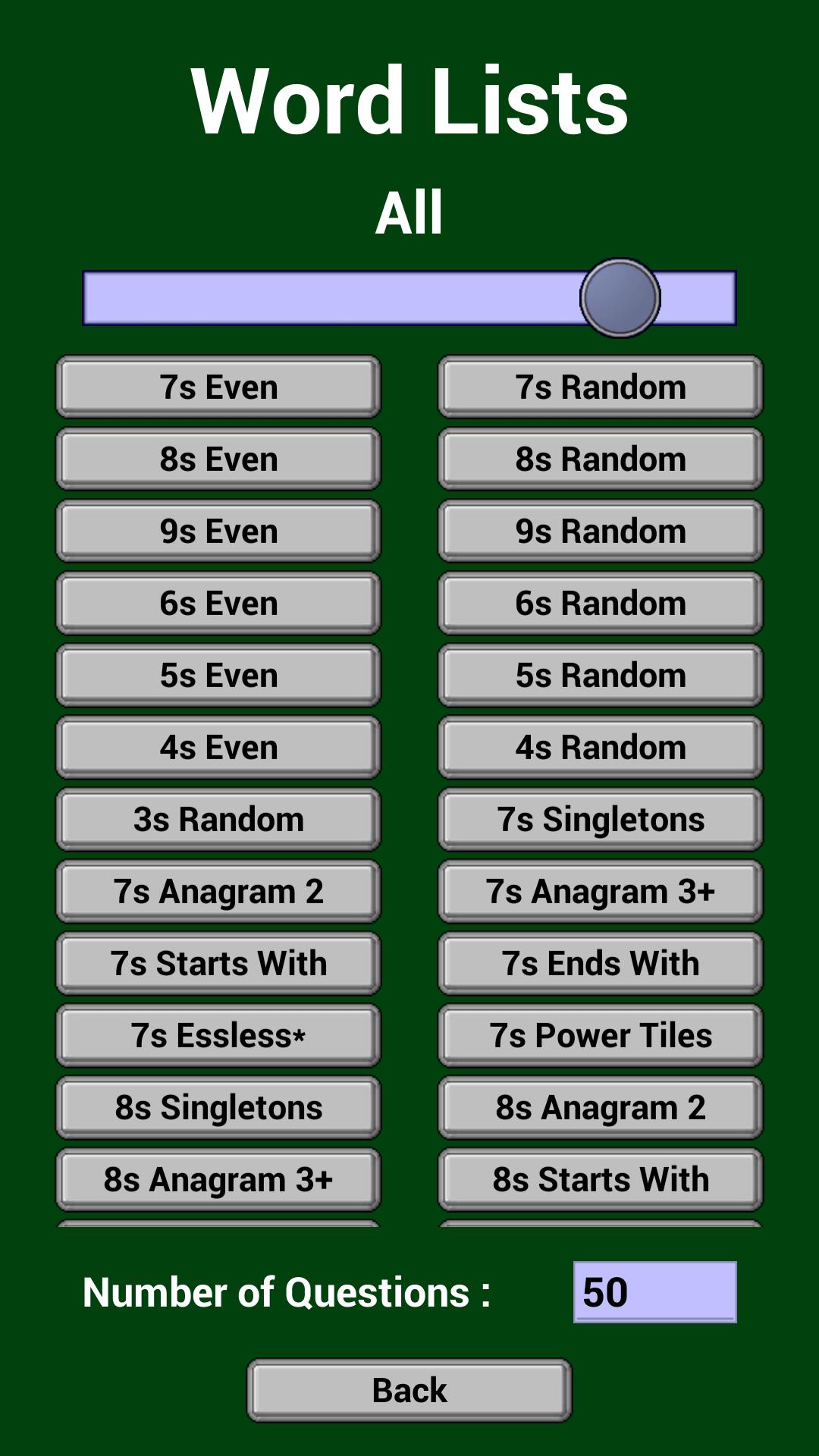
Task: Open the 5s Random word list
Action: (x=601, y=675)
